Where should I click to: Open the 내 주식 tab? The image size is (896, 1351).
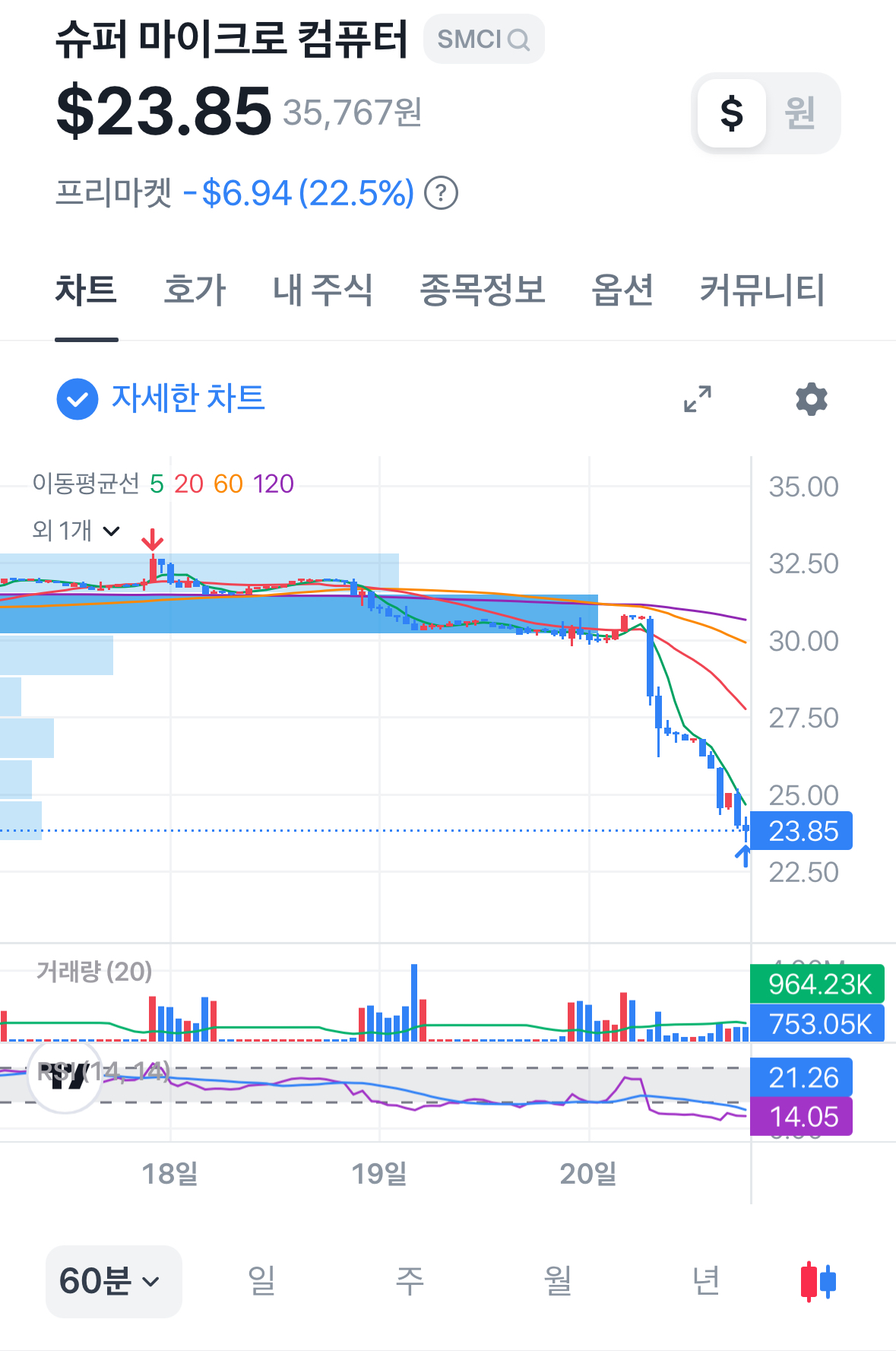point(323,290)
